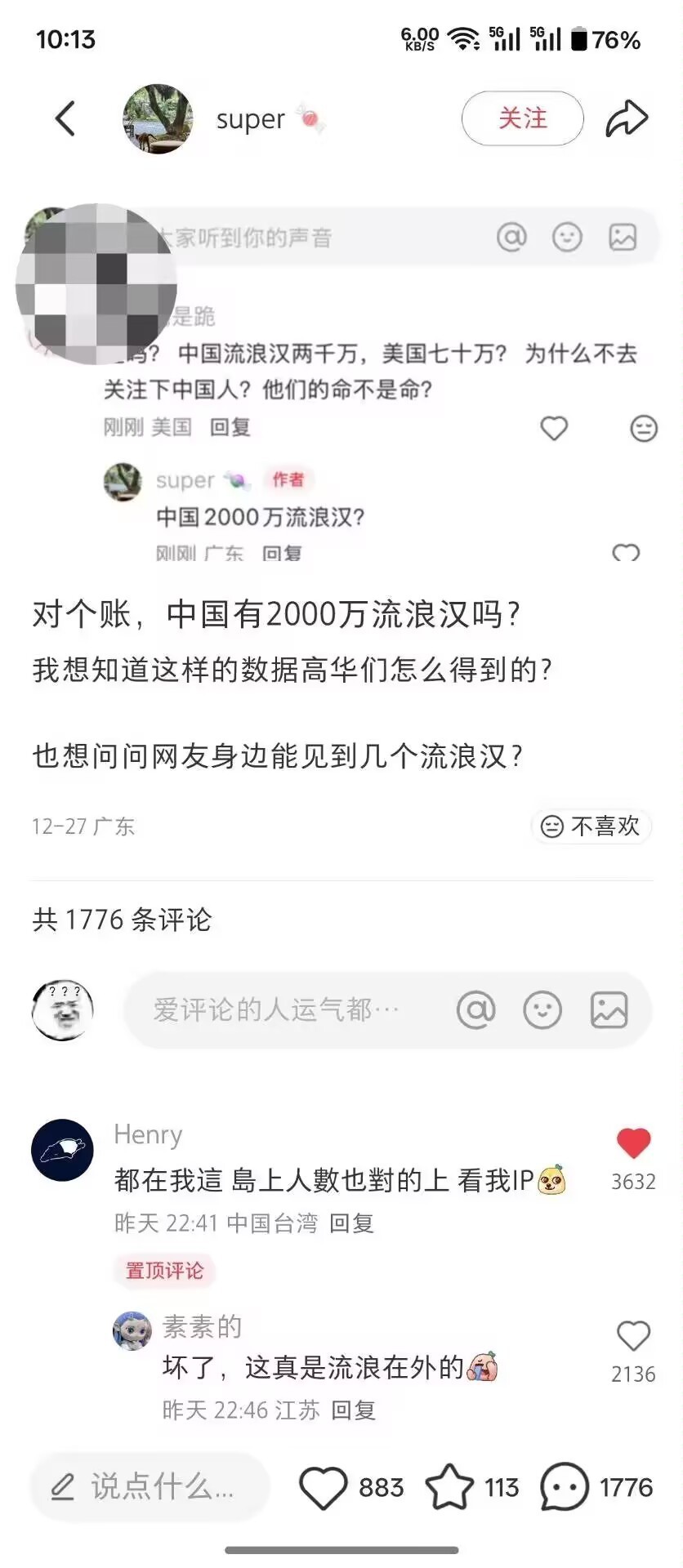Open the share icon at top right

[626, 117]
